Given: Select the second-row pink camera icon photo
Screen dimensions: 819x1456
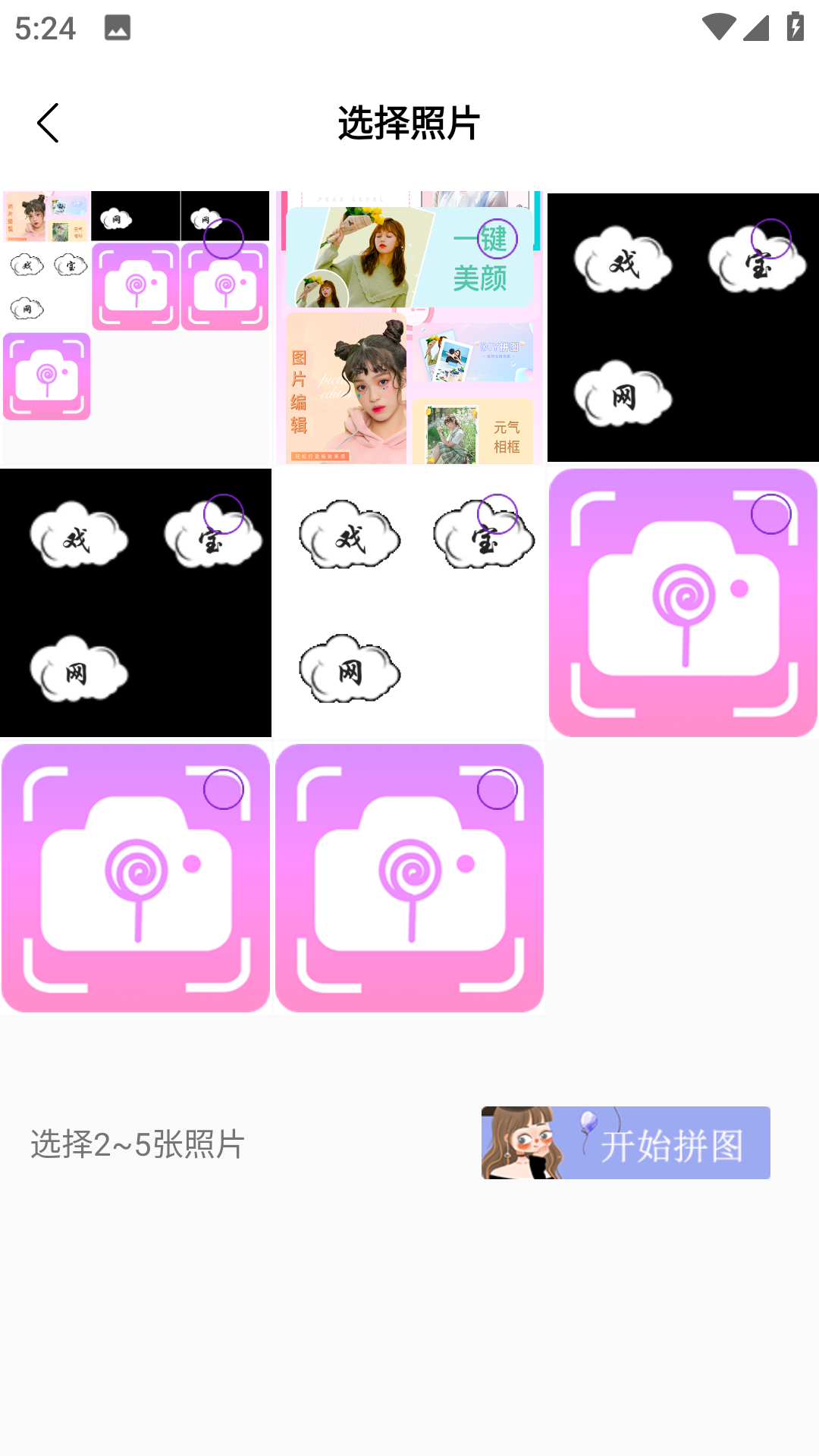Looking at the screenshot, I should [770, 514].
